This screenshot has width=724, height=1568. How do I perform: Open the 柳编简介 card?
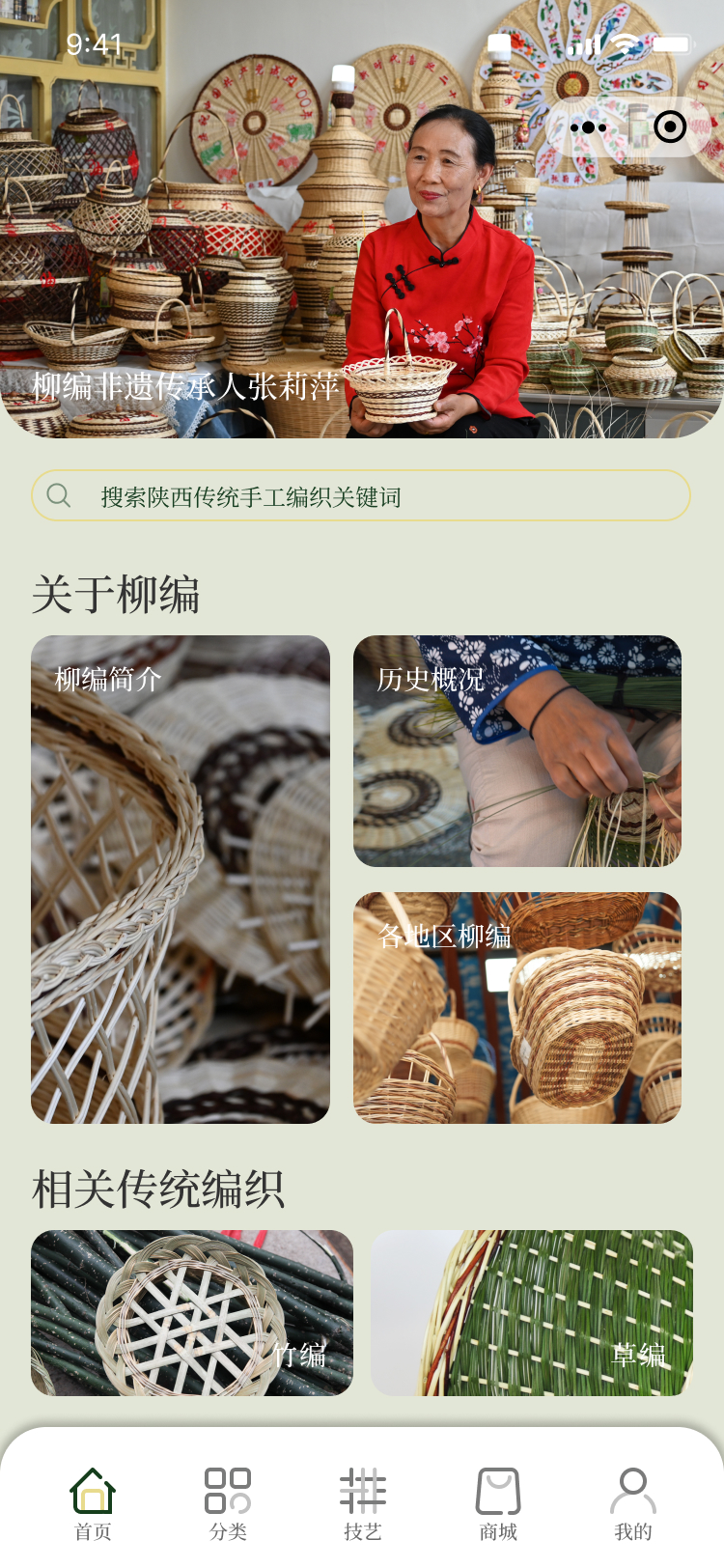(181, 879)
